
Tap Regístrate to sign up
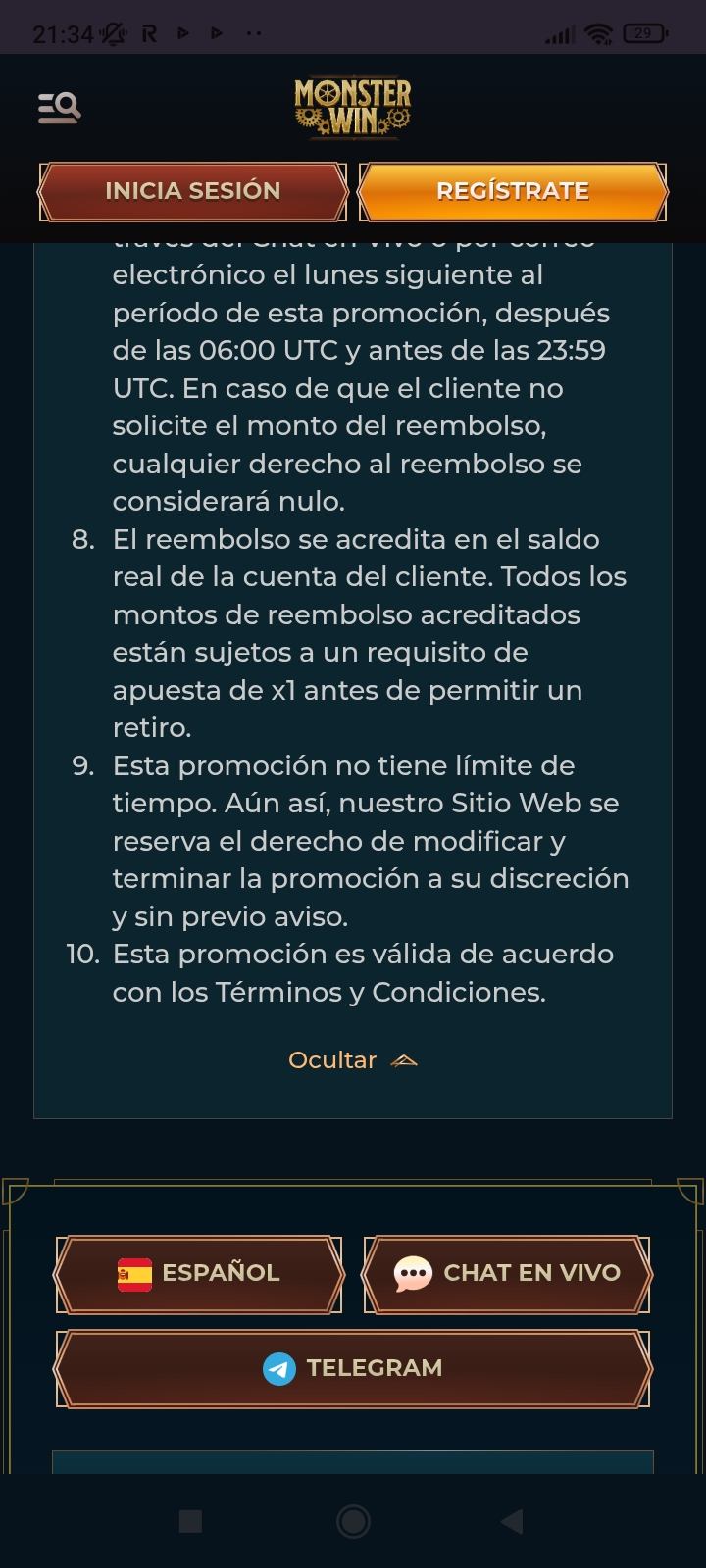click(512, 191)
